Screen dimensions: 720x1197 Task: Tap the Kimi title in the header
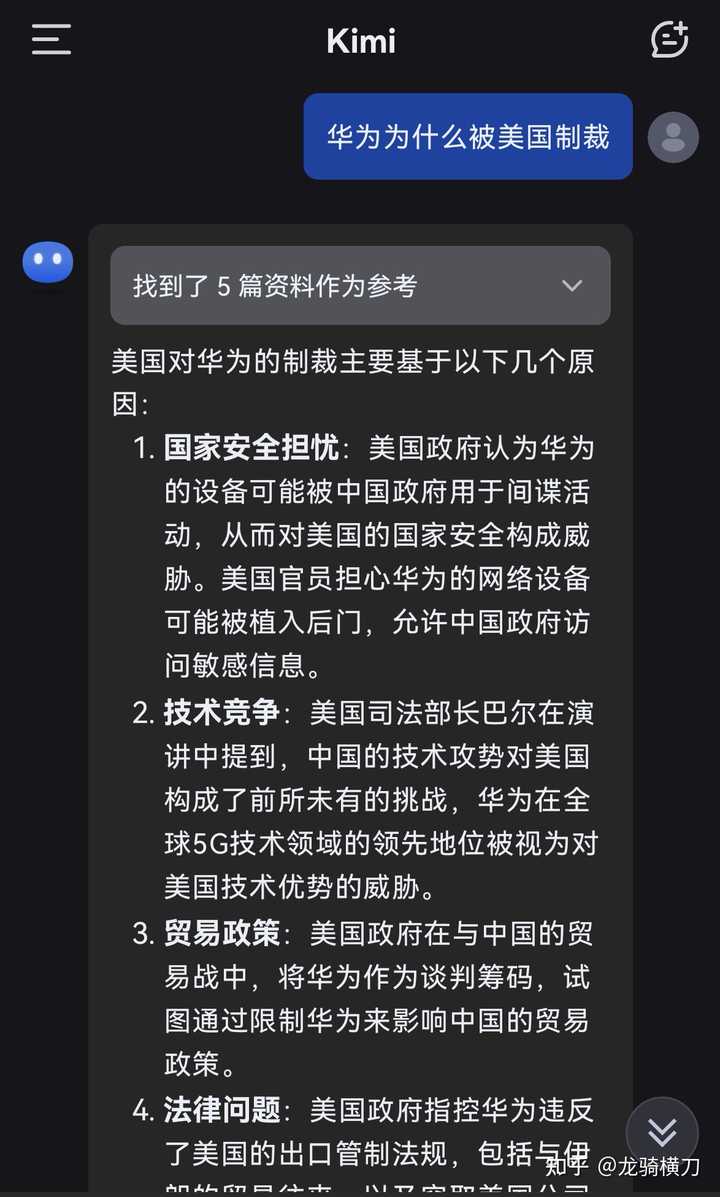click(360, 40)
